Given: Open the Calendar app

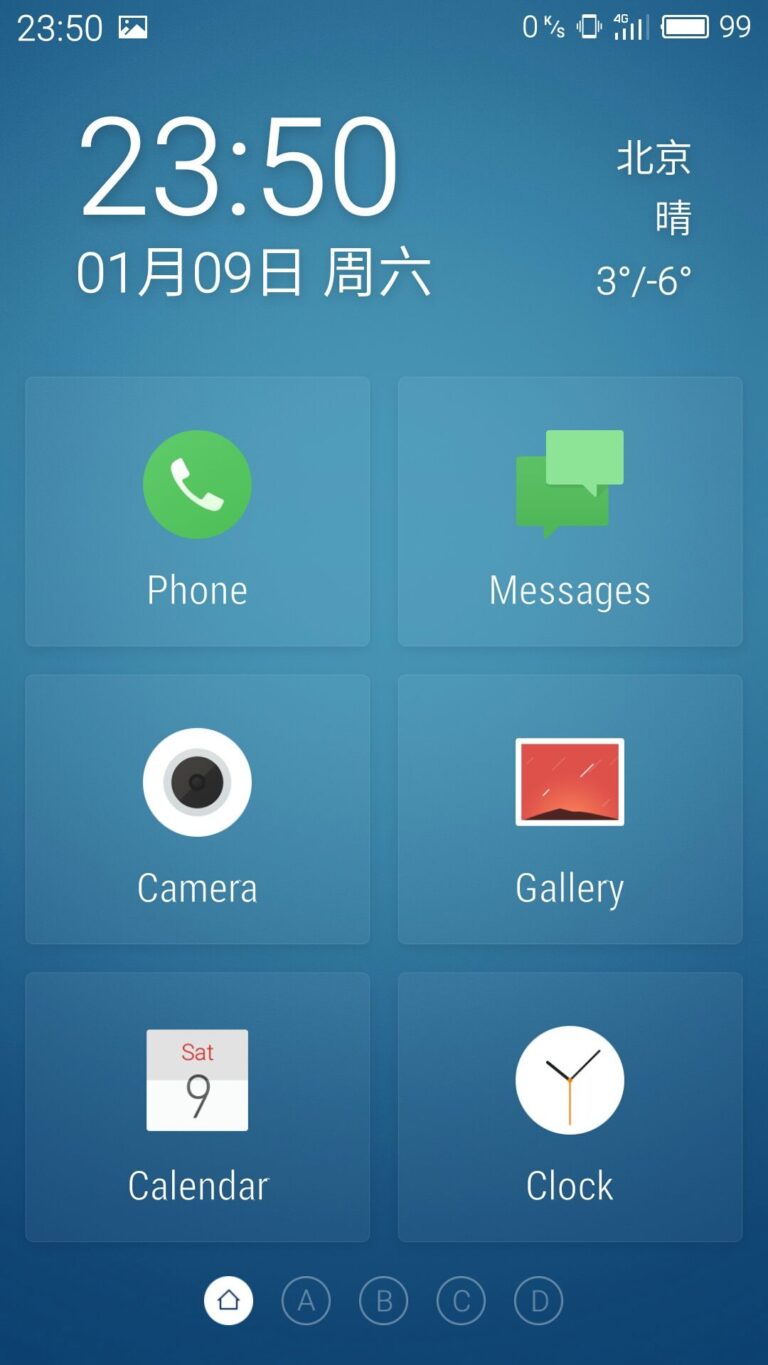Looking at the screenshot, I should tap(197, 1106).
